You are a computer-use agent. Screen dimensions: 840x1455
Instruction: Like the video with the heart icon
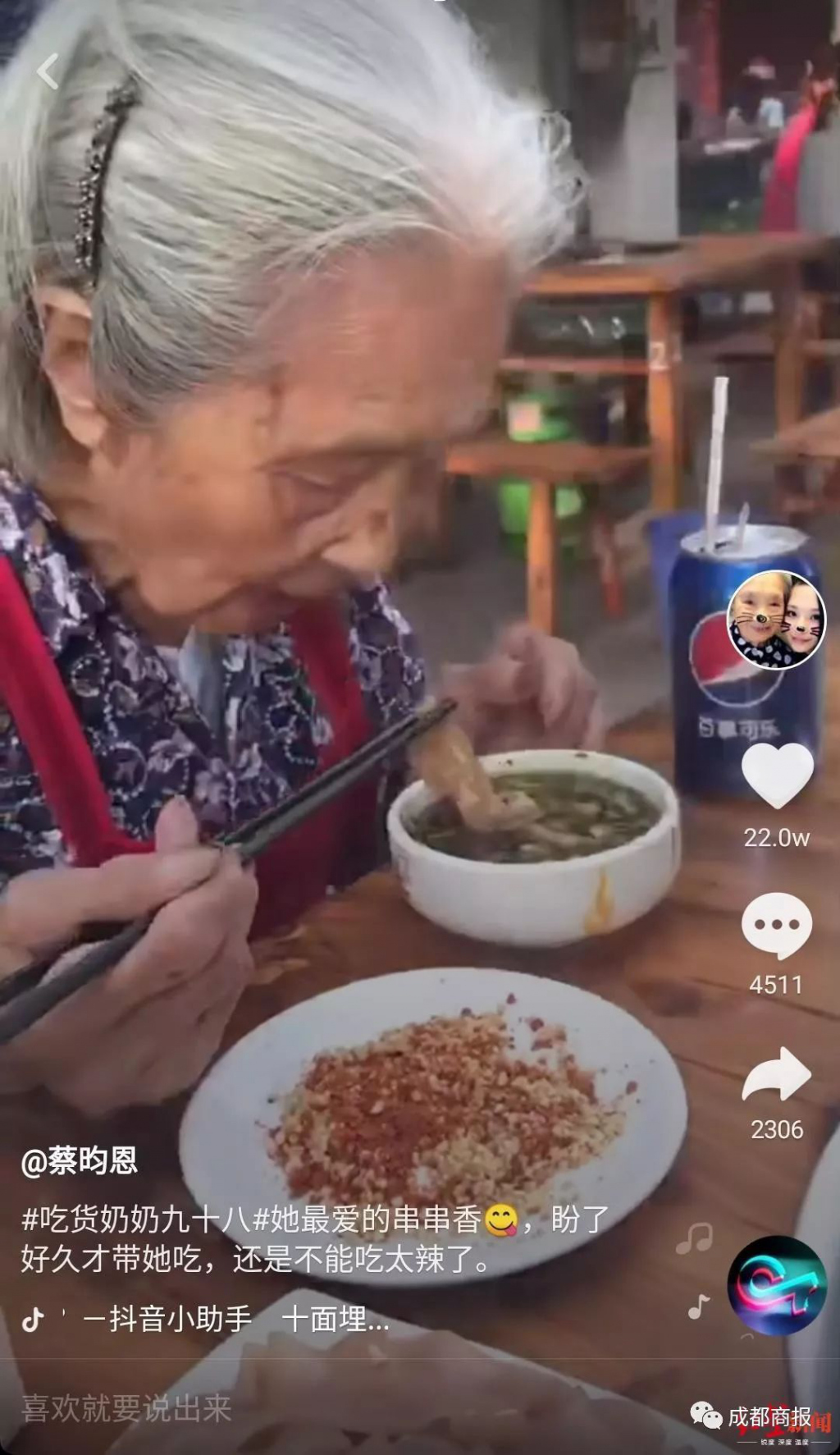coord(776,775)
